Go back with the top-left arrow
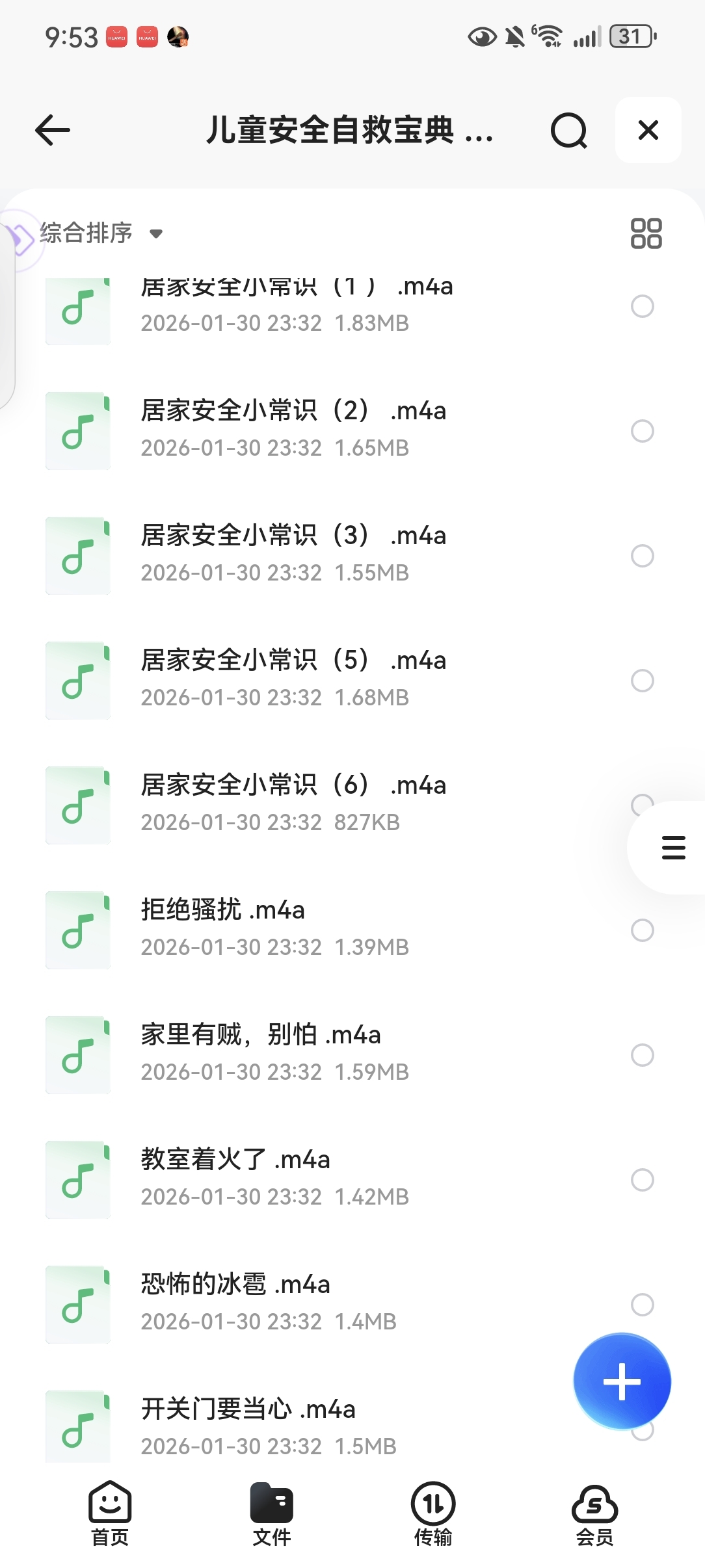Viewport: 705px width, 1568px height. coord(53,130)
